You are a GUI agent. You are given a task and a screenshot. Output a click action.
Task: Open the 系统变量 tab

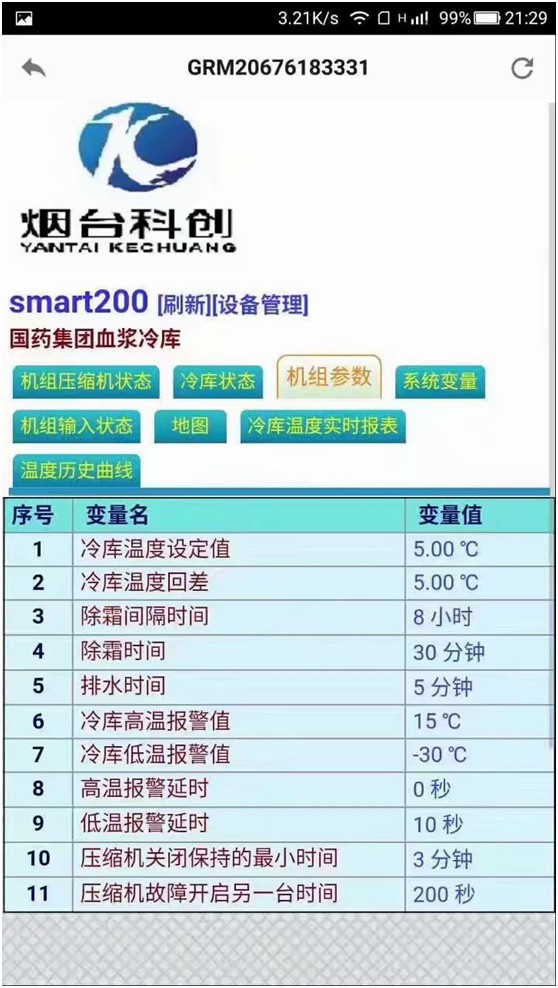click(440, 382)
